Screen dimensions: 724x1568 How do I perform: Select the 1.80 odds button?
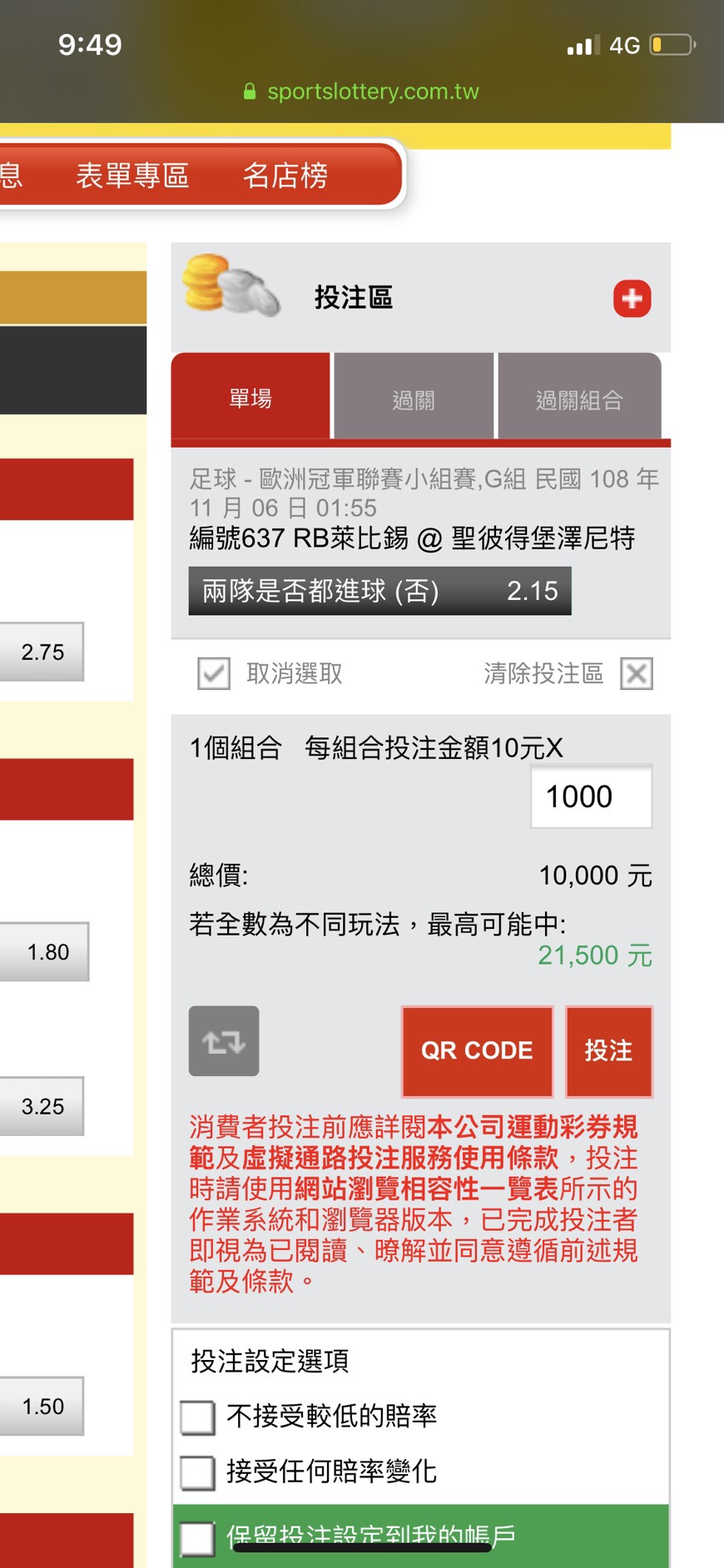[47, 951]
